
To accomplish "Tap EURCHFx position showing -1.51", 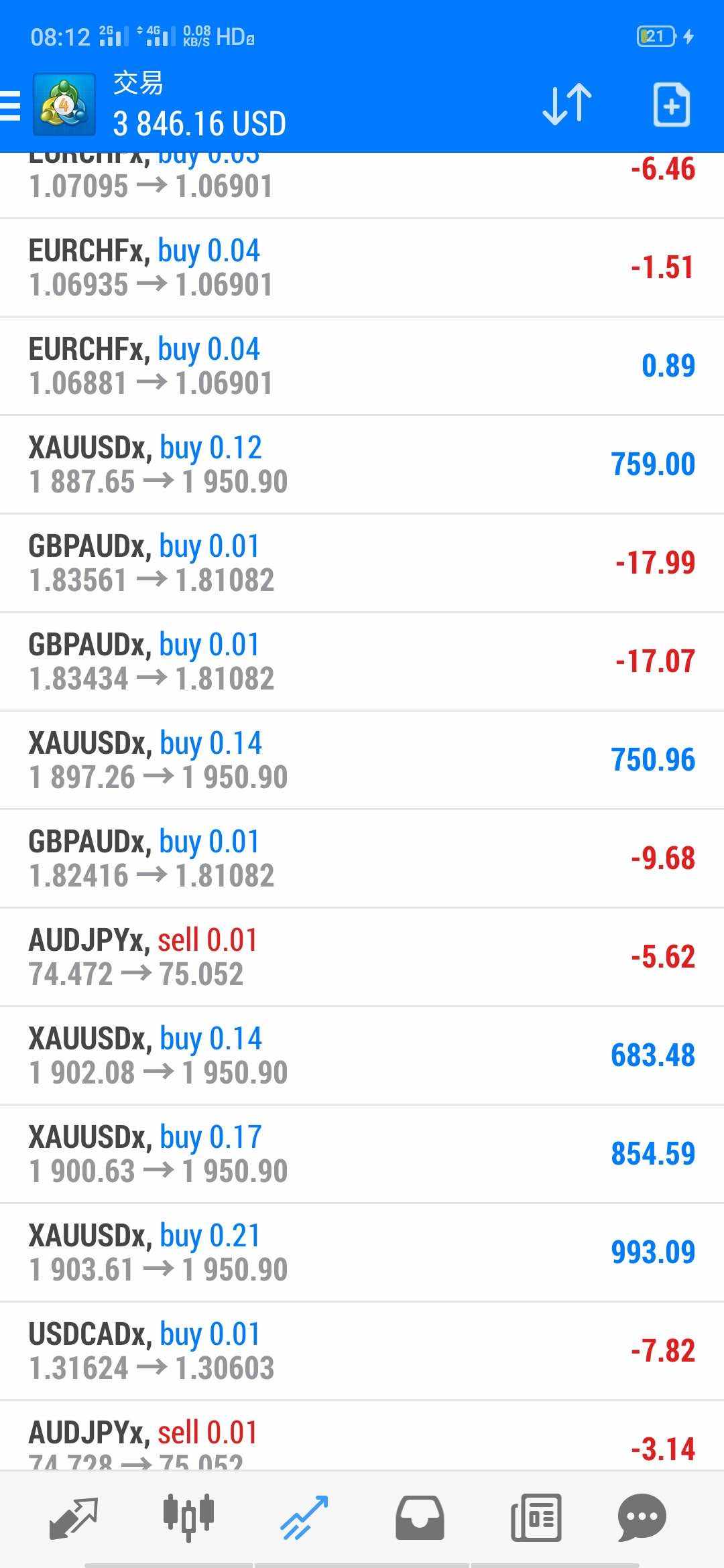I will [362, 267].
